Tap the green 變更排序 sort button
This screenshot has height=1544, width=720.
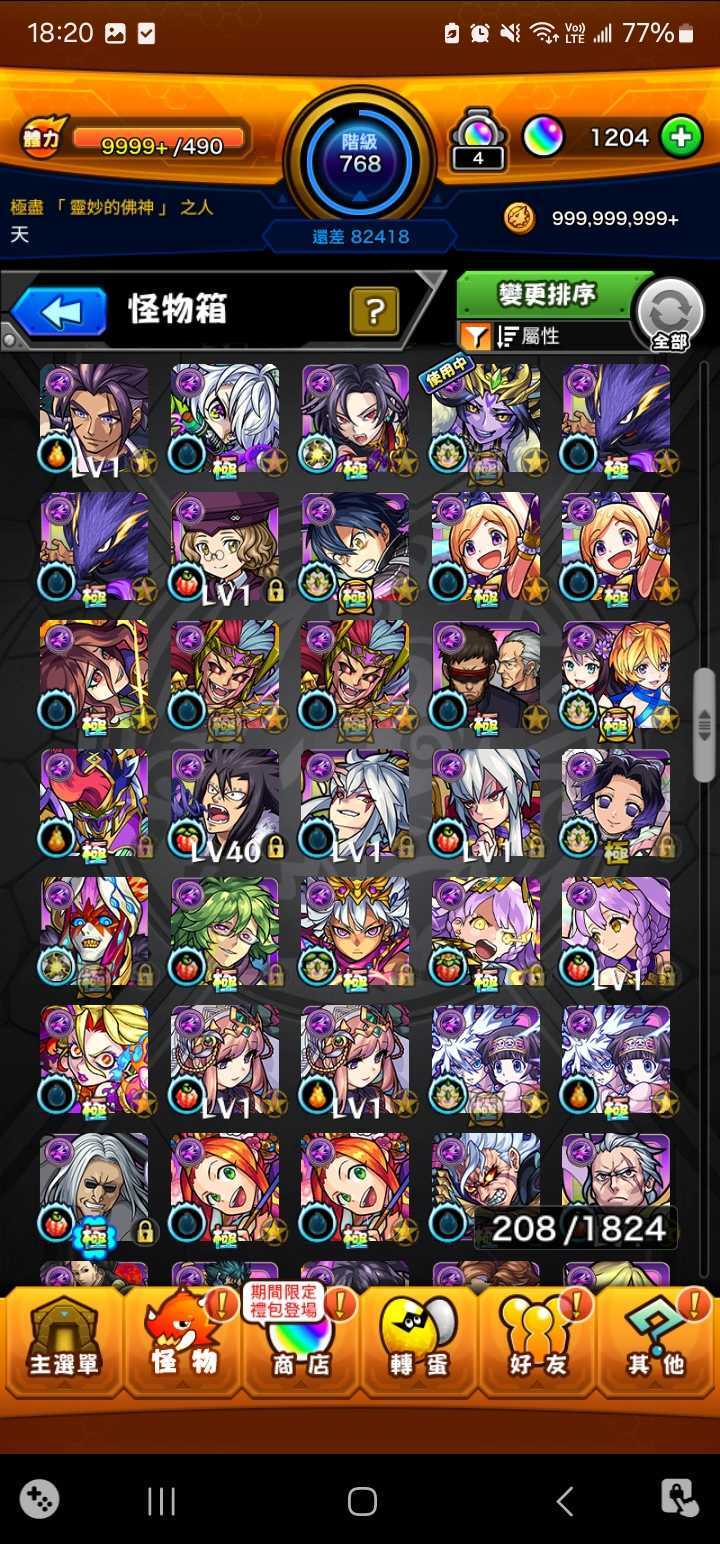[x=547, y=295]
